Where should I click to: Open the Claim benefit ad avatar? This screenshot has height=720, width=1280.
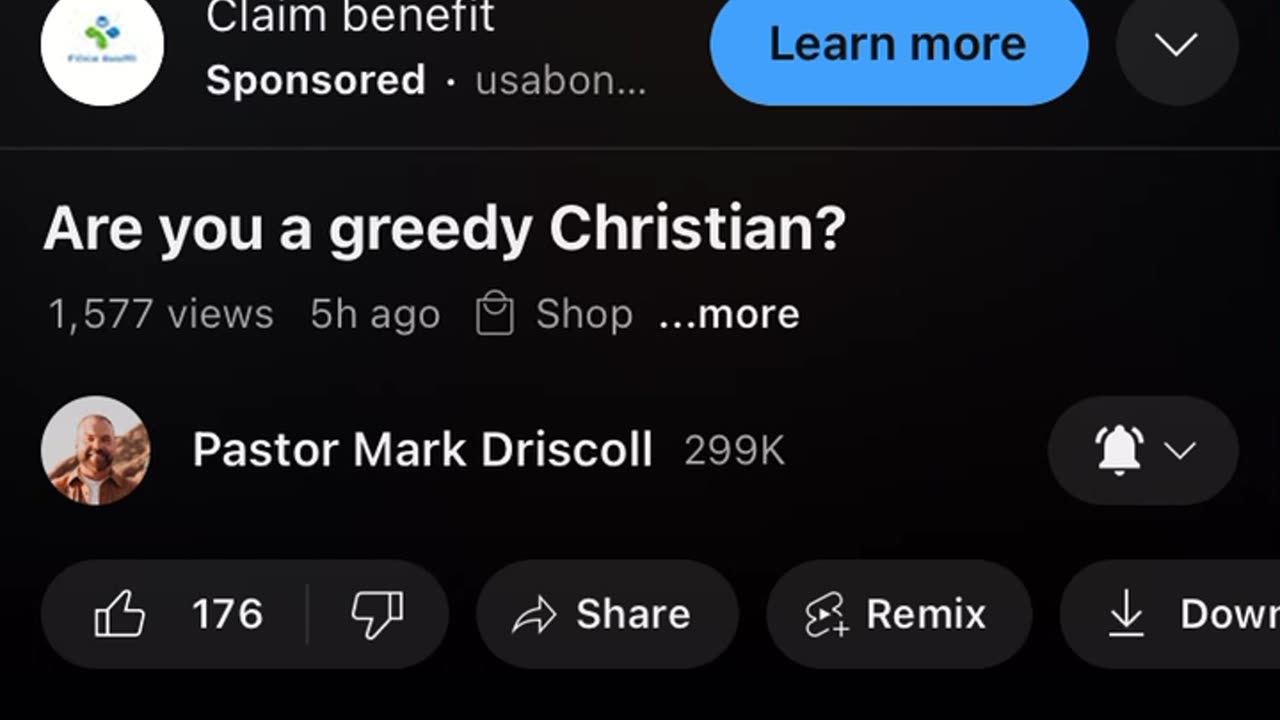pos(102,46)
